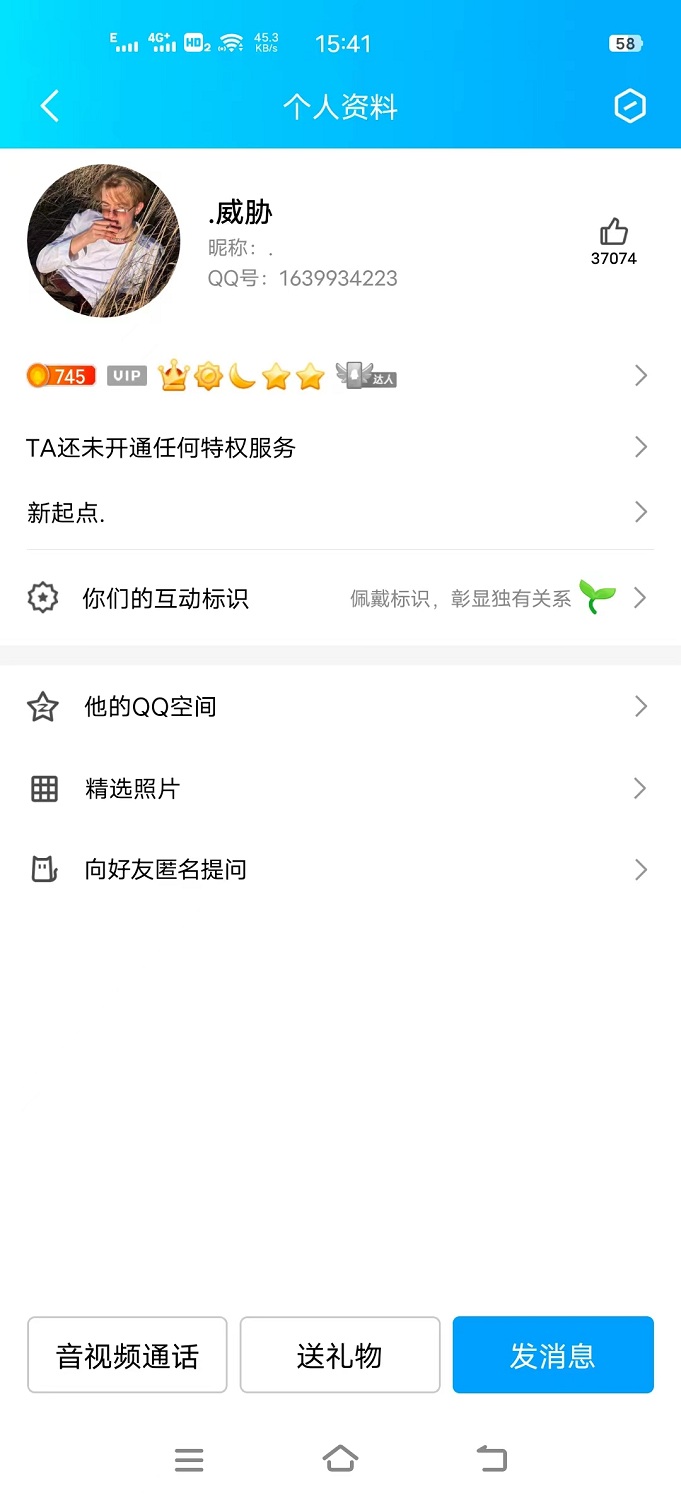
Task: Open the 新起点. signature row
Action: 340,513
